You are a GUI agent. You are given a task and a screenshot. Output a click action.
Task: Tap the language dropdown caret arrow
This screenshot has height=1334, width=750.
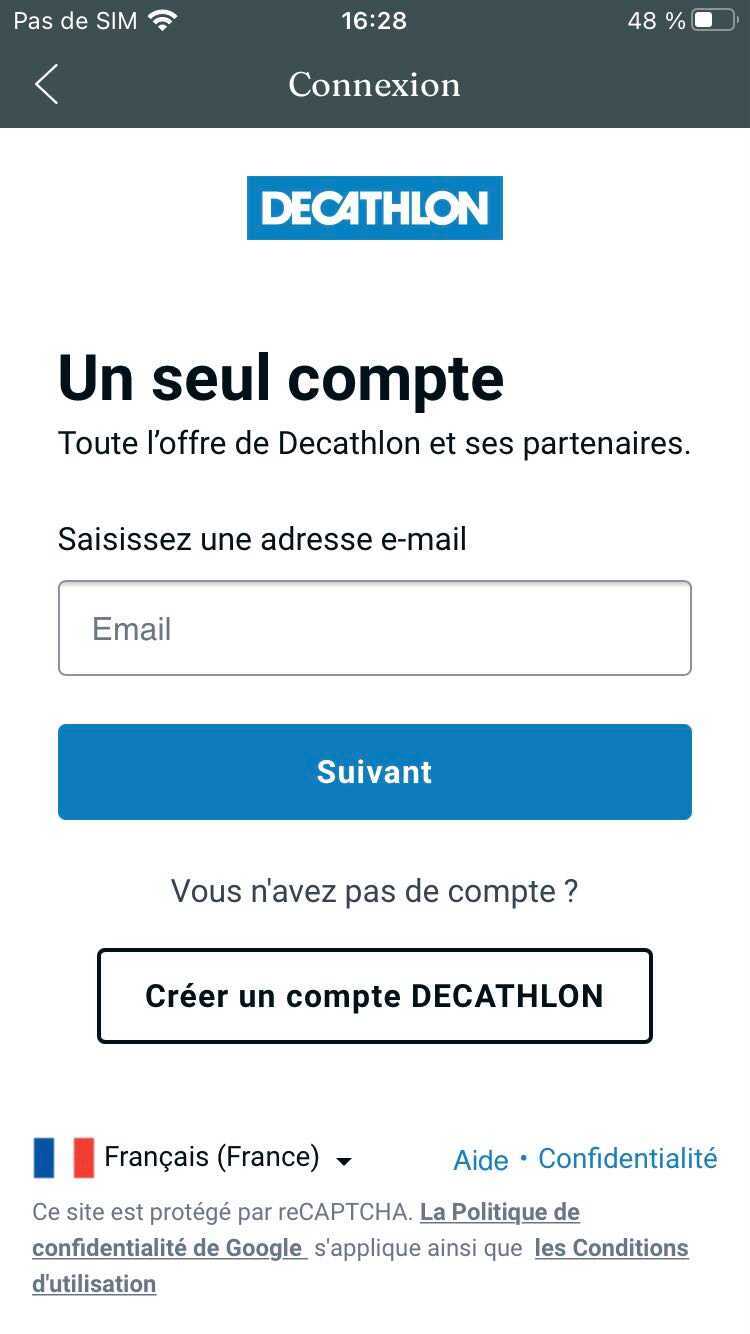342,1161
